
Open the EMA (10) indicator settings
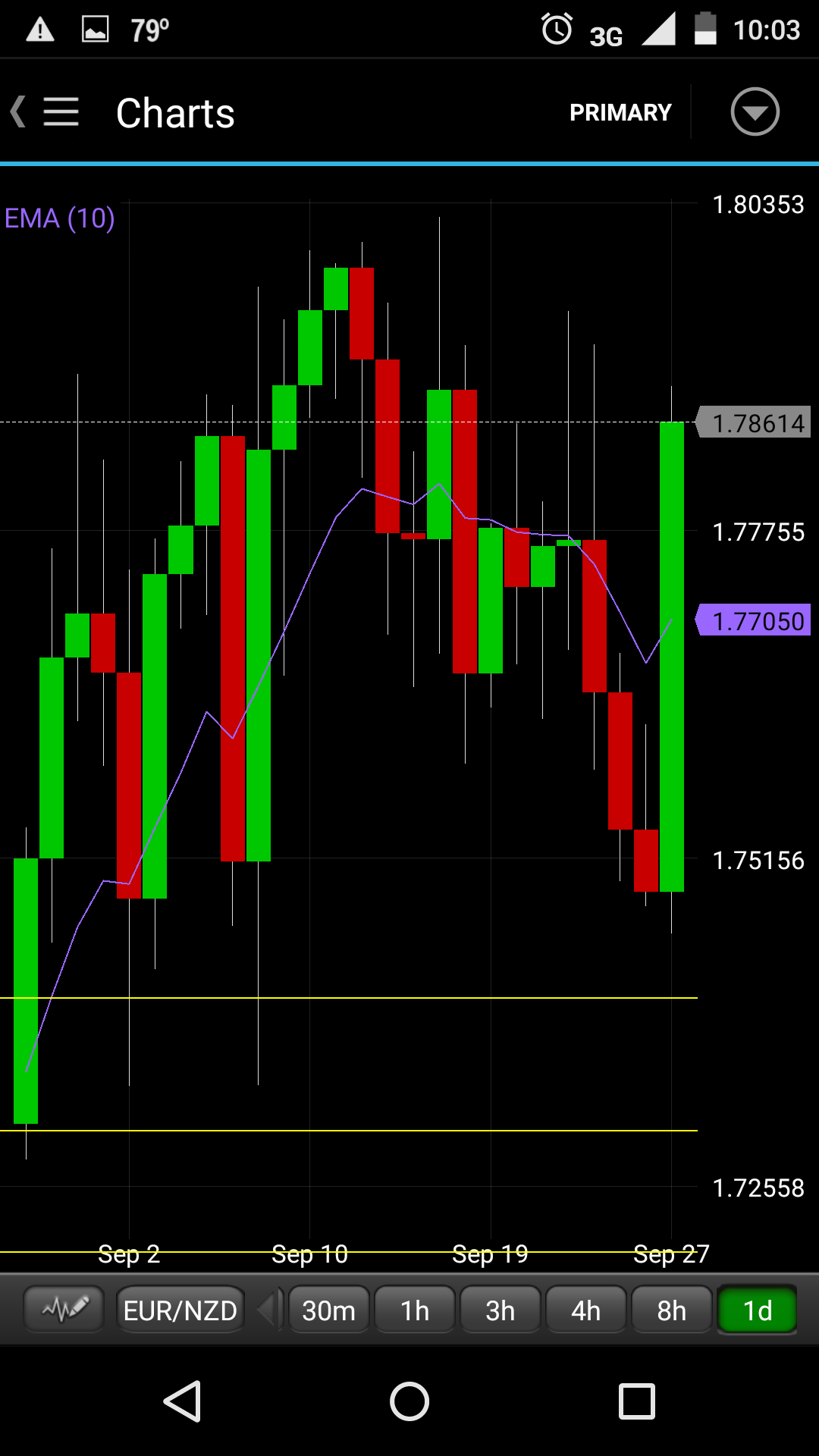[x=60, y=218]
